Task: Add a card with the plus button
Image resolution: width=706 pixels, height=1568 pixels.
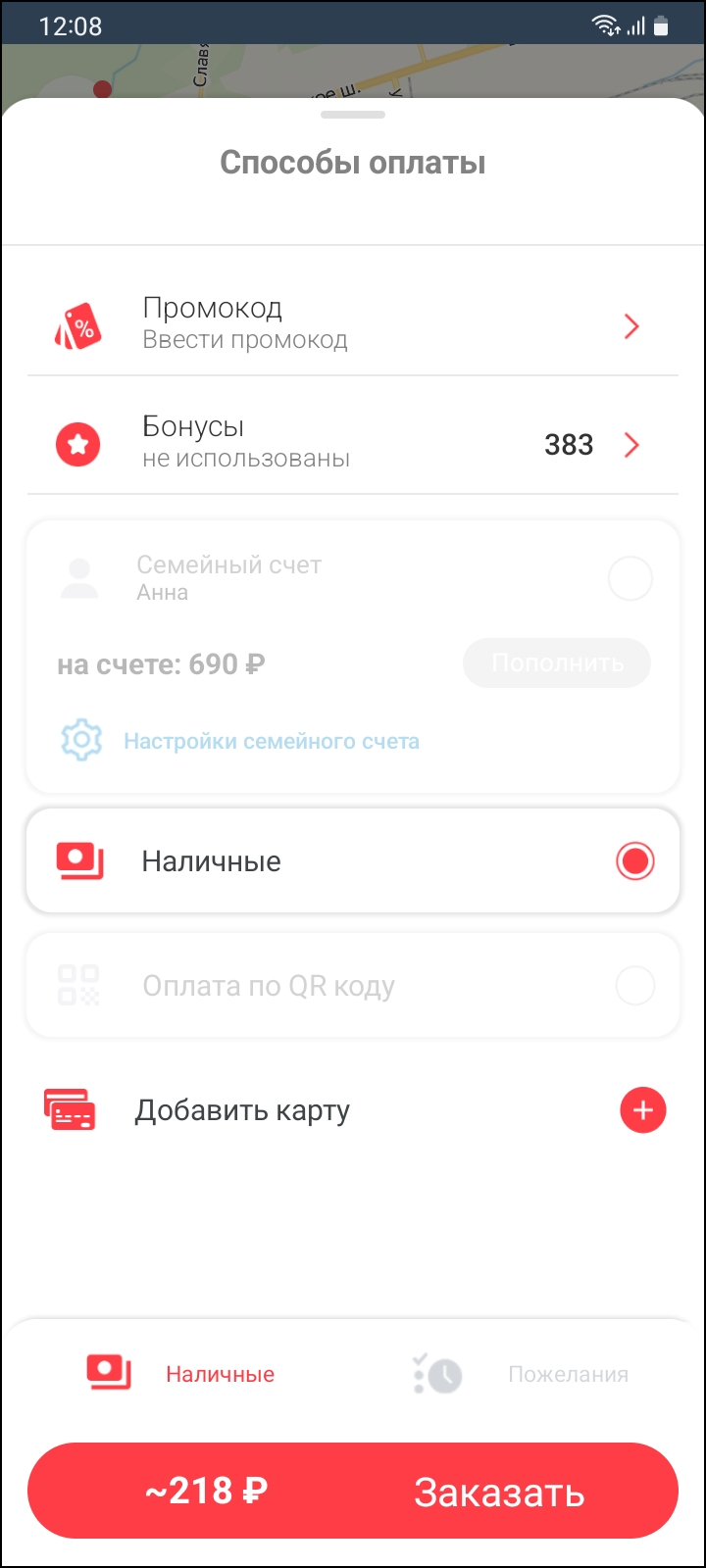Action: click(642, 1110)
